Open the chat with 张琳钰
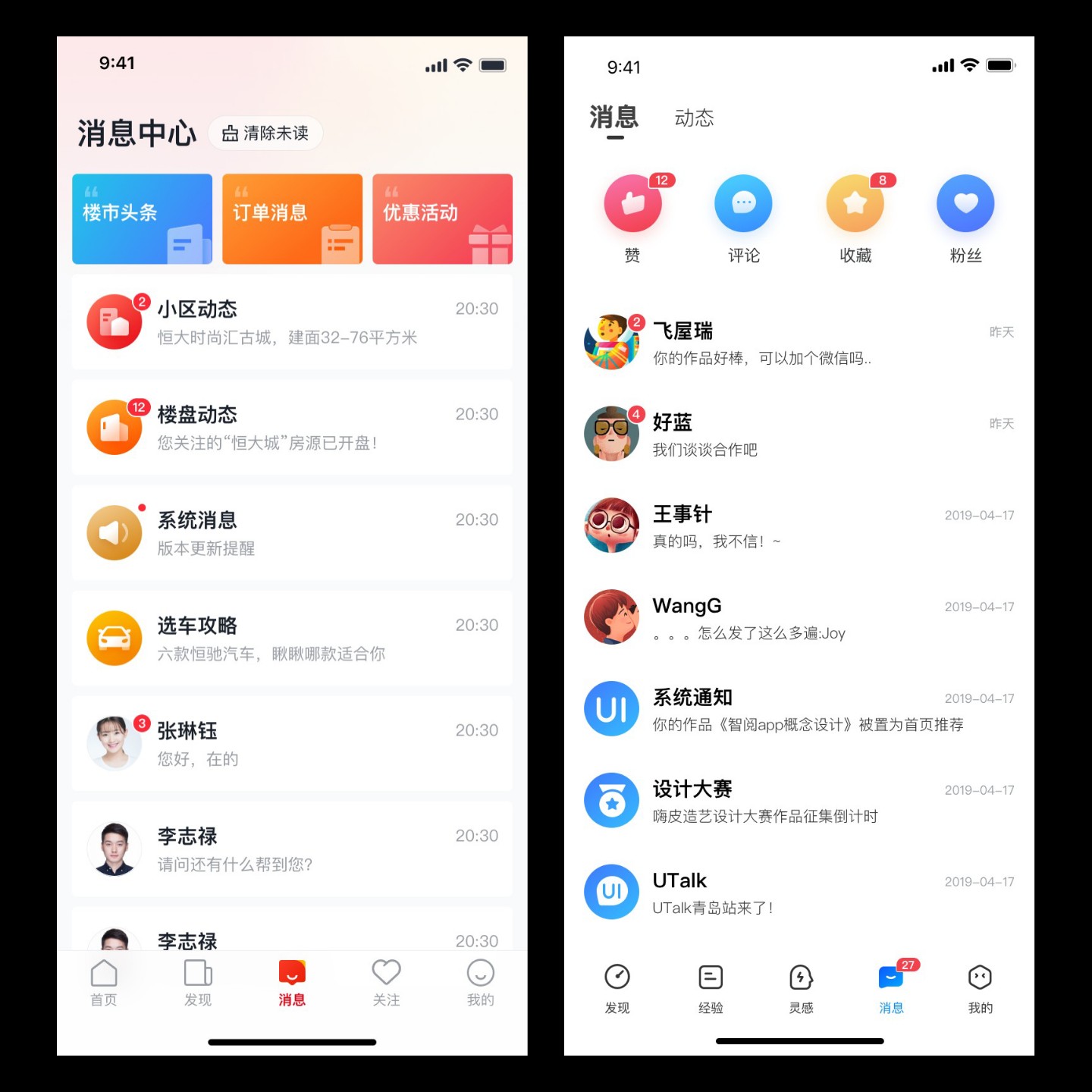Screen dimensions: 1092x1092 tap(292, 744)
